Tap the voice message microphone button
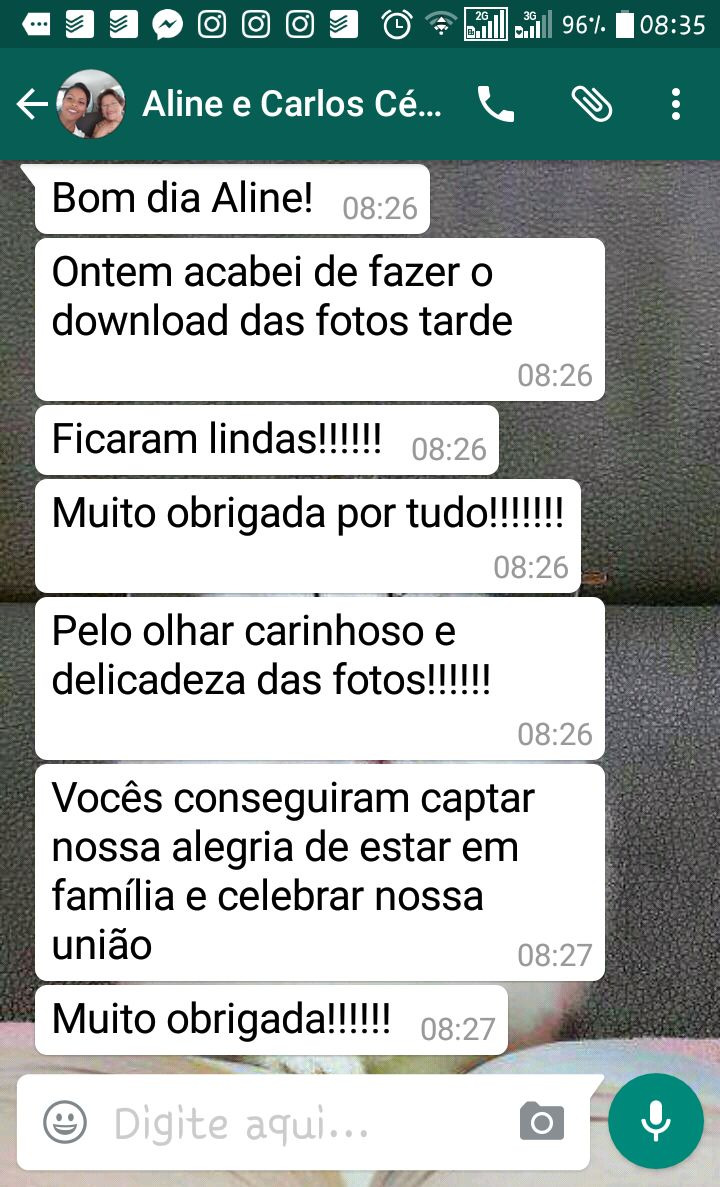The image size is (720, 1187). (656, 1121)
